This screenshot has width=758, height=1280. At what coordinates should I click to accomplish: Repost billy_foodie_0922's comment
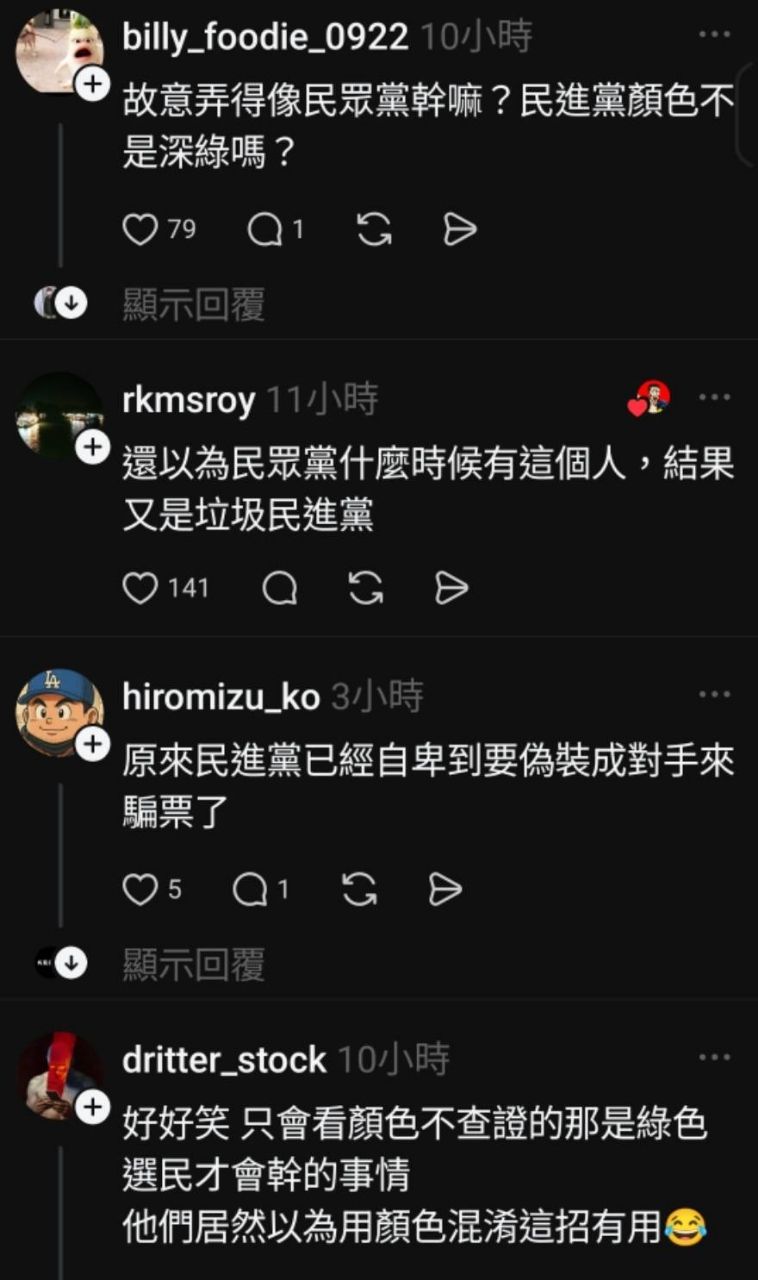(x=373, y=230)
